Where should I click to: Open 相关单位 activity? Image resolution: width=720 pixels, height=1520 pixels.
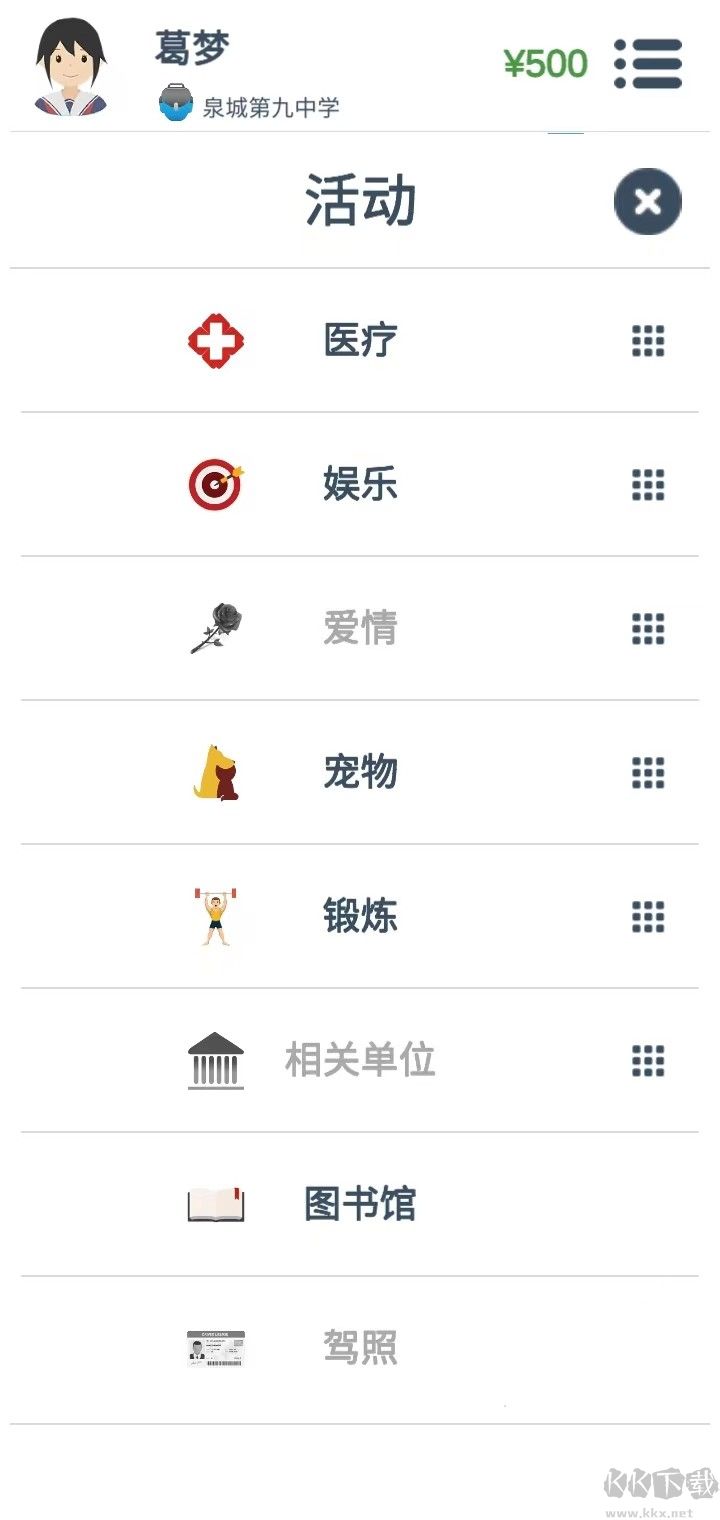[x=360, y=1060]
